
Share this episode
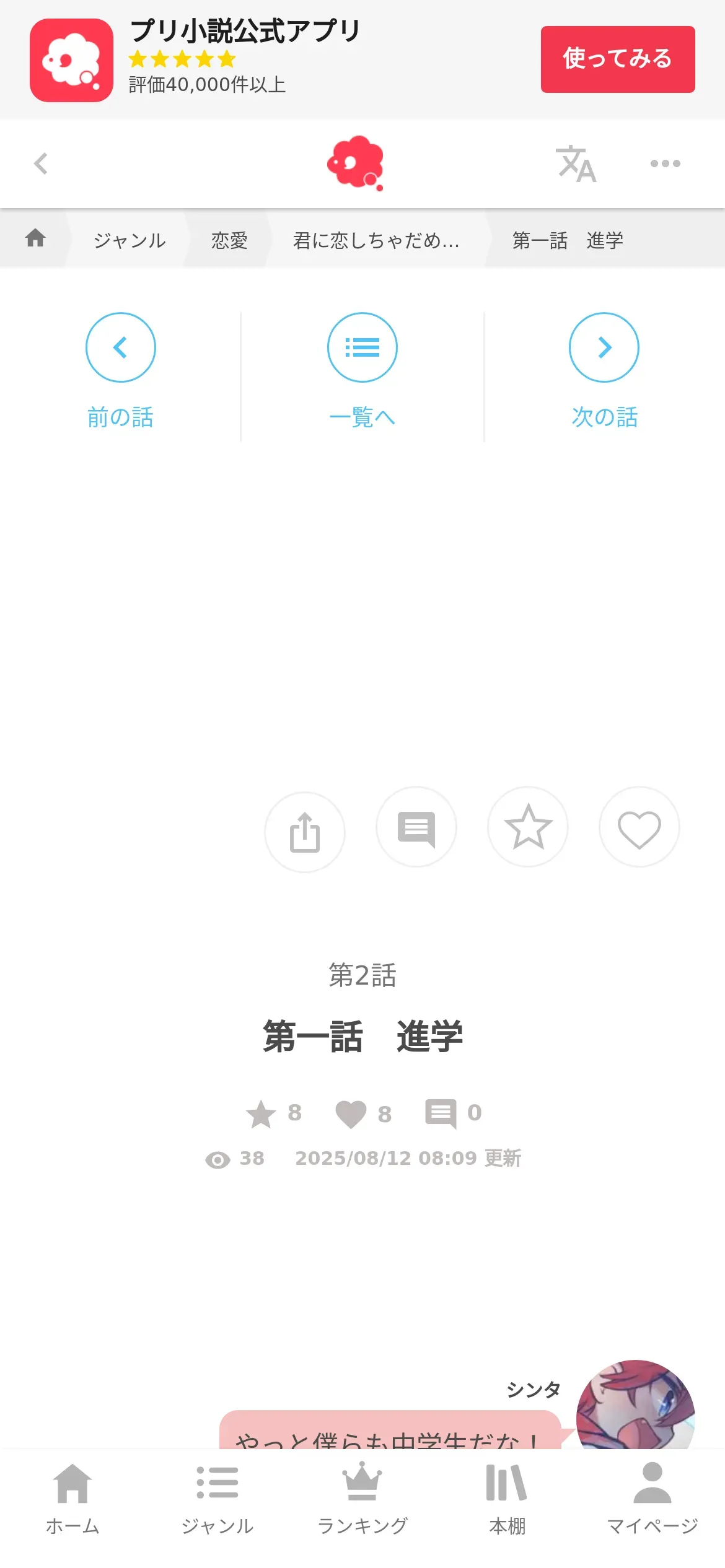[x=305, y=832]
